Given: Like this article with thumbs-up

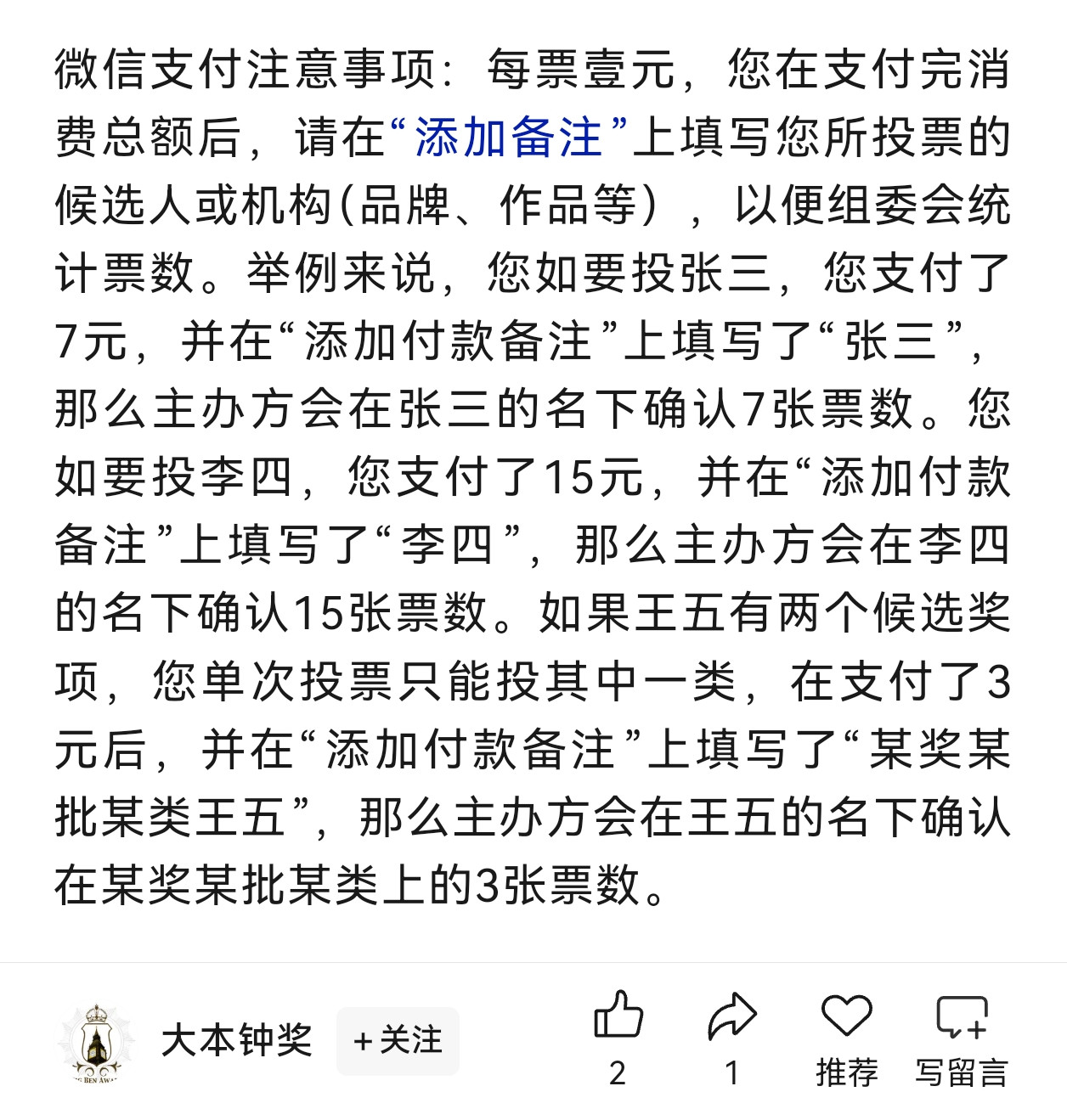Looking at the screenshot, I should coord(618,1016).
